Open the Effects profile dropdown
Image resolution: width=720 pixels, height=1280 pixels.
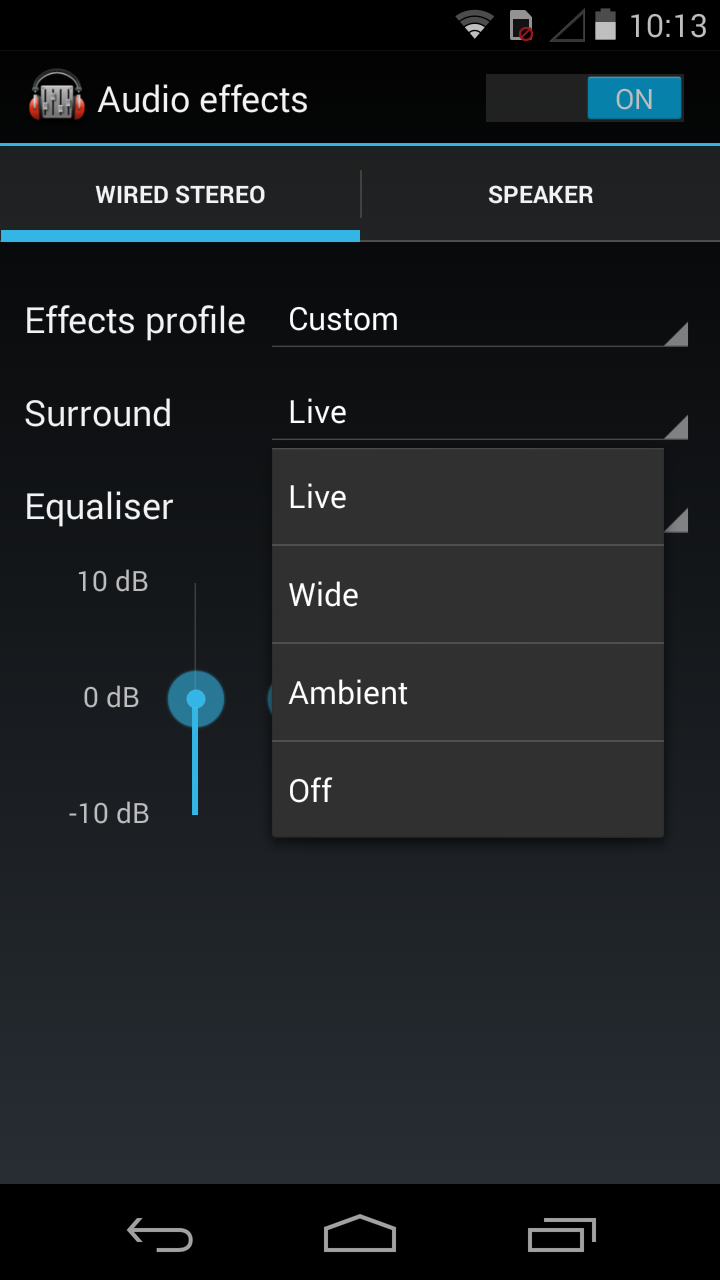point(480,320)
